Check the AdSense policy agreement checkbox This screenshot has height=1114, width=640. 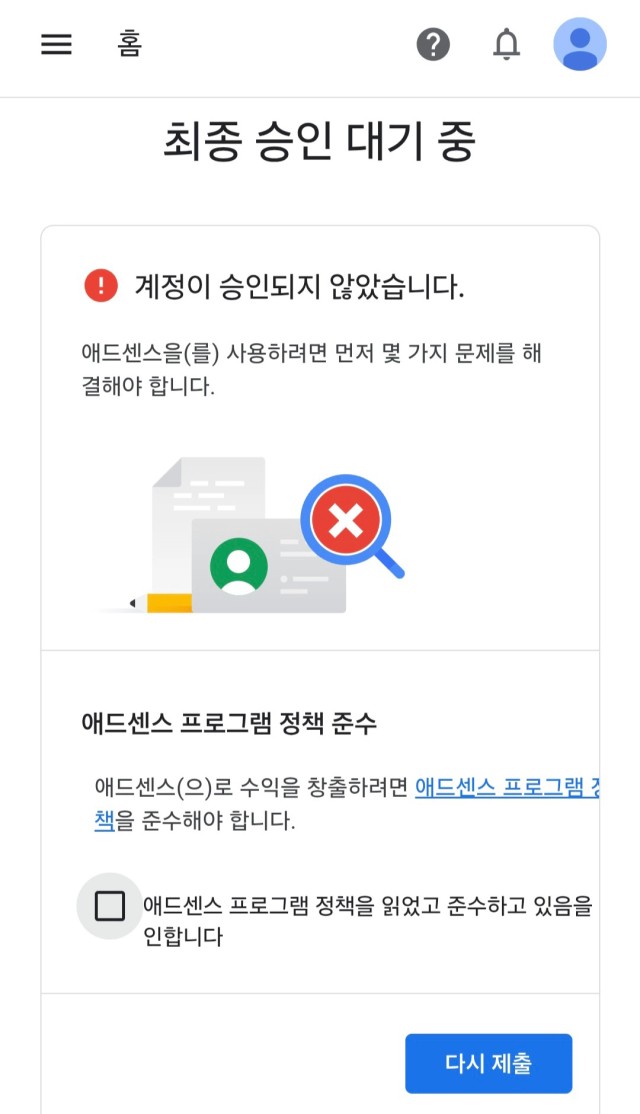[x=109, y=906]
